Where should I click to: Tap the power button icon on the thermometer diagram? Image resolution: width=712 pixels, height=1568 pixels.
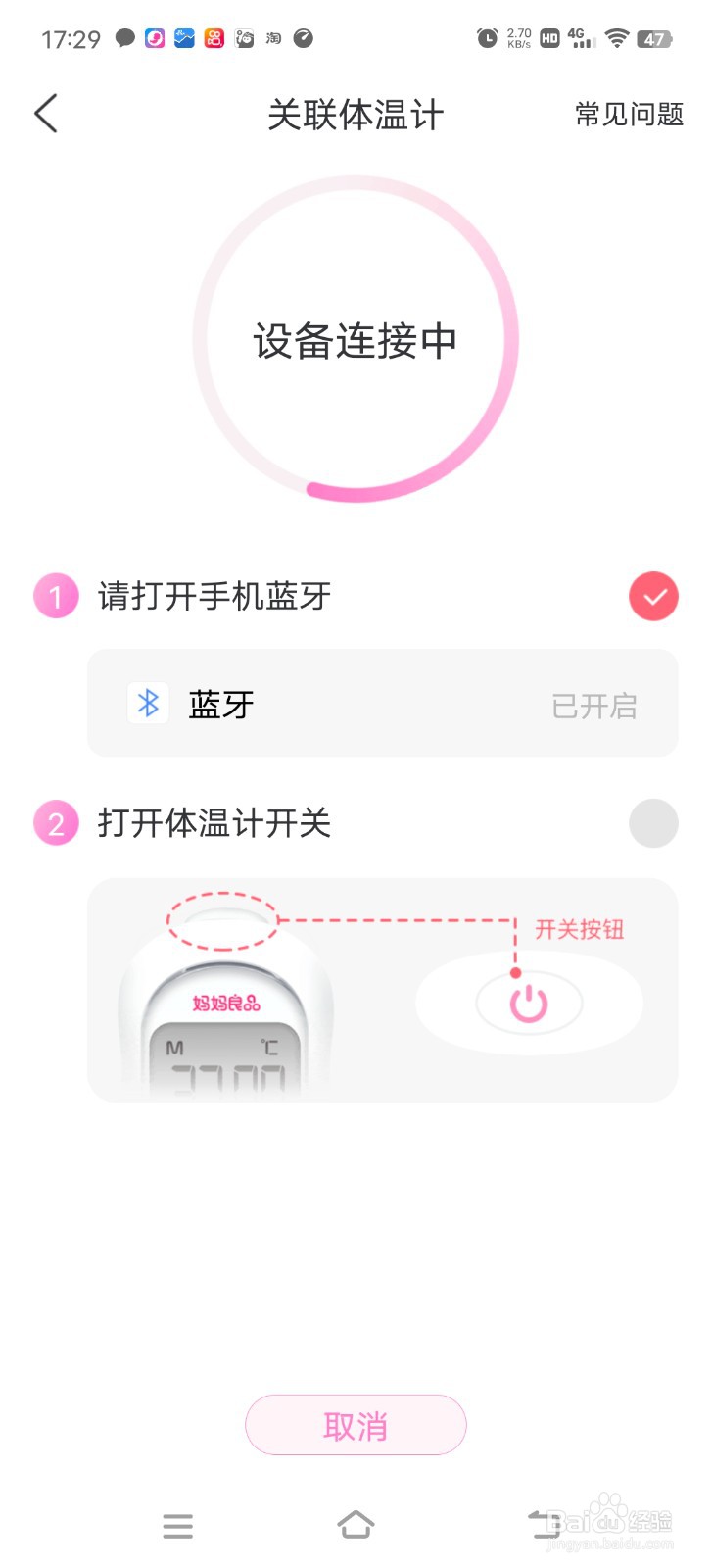[x=527, y=1002]
